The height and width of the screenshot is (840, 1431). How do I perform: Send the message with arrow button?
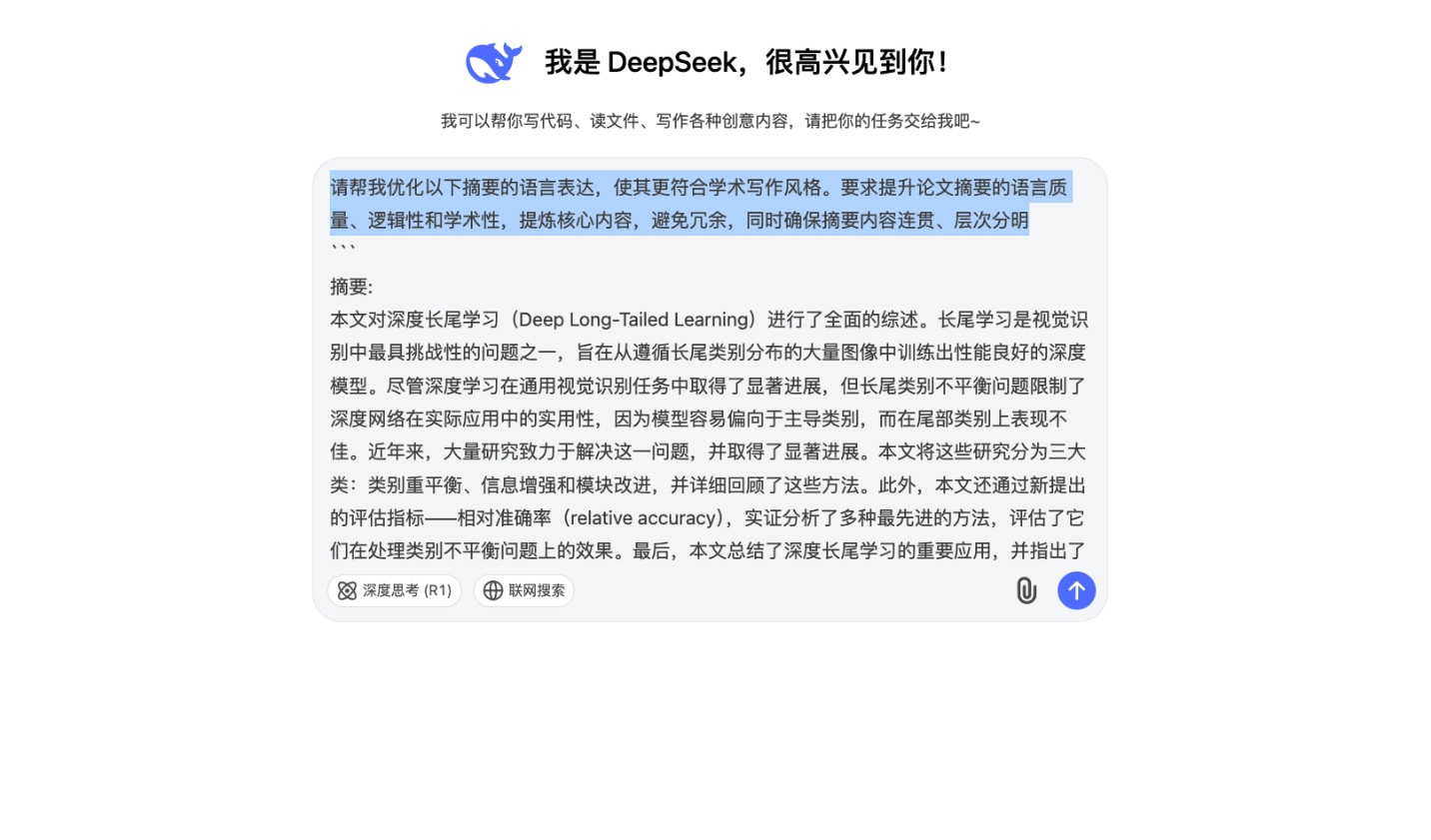click(1076, 590)
